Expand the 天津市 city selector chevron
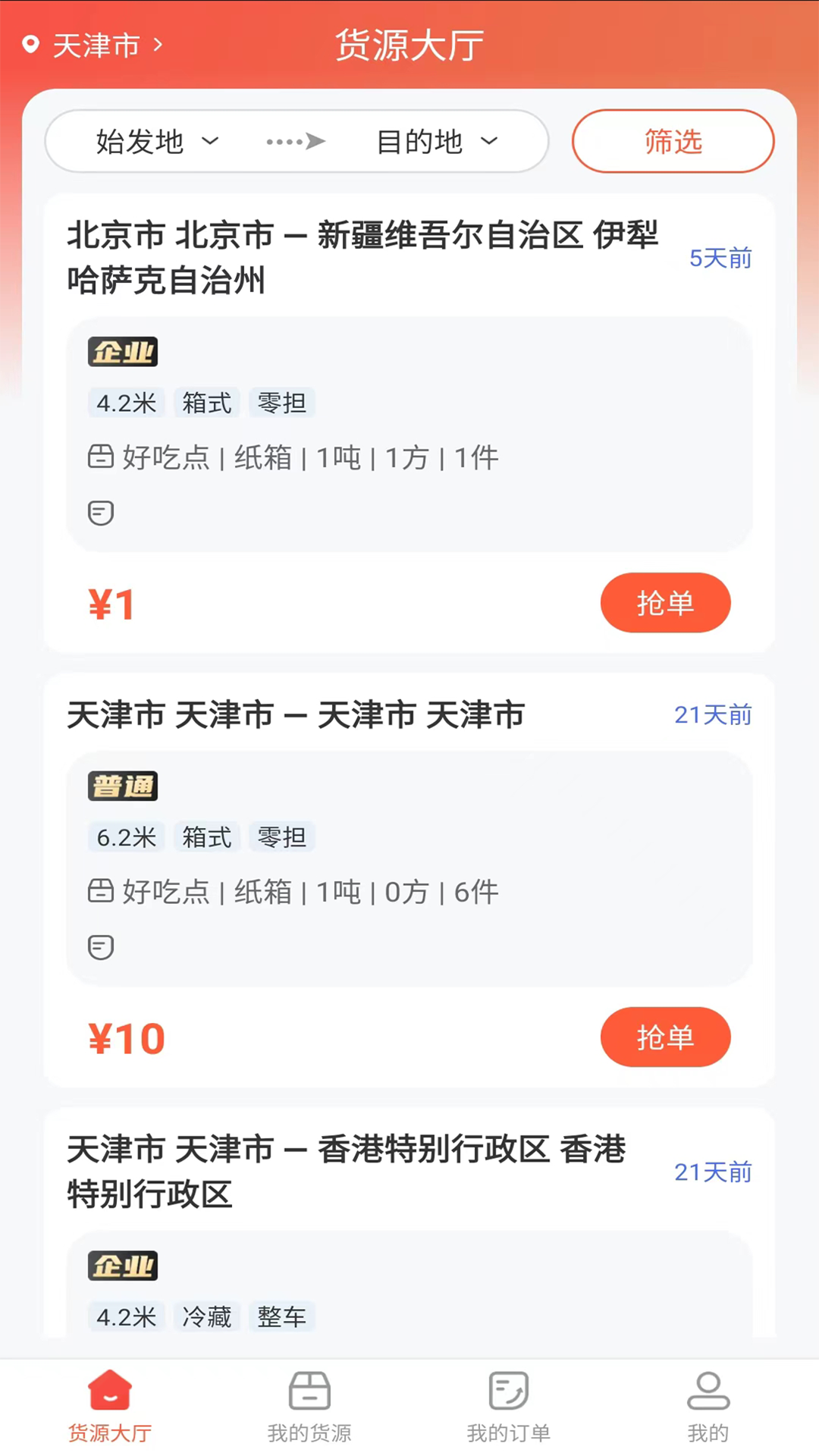The image size is (819, 1456). 158,45
